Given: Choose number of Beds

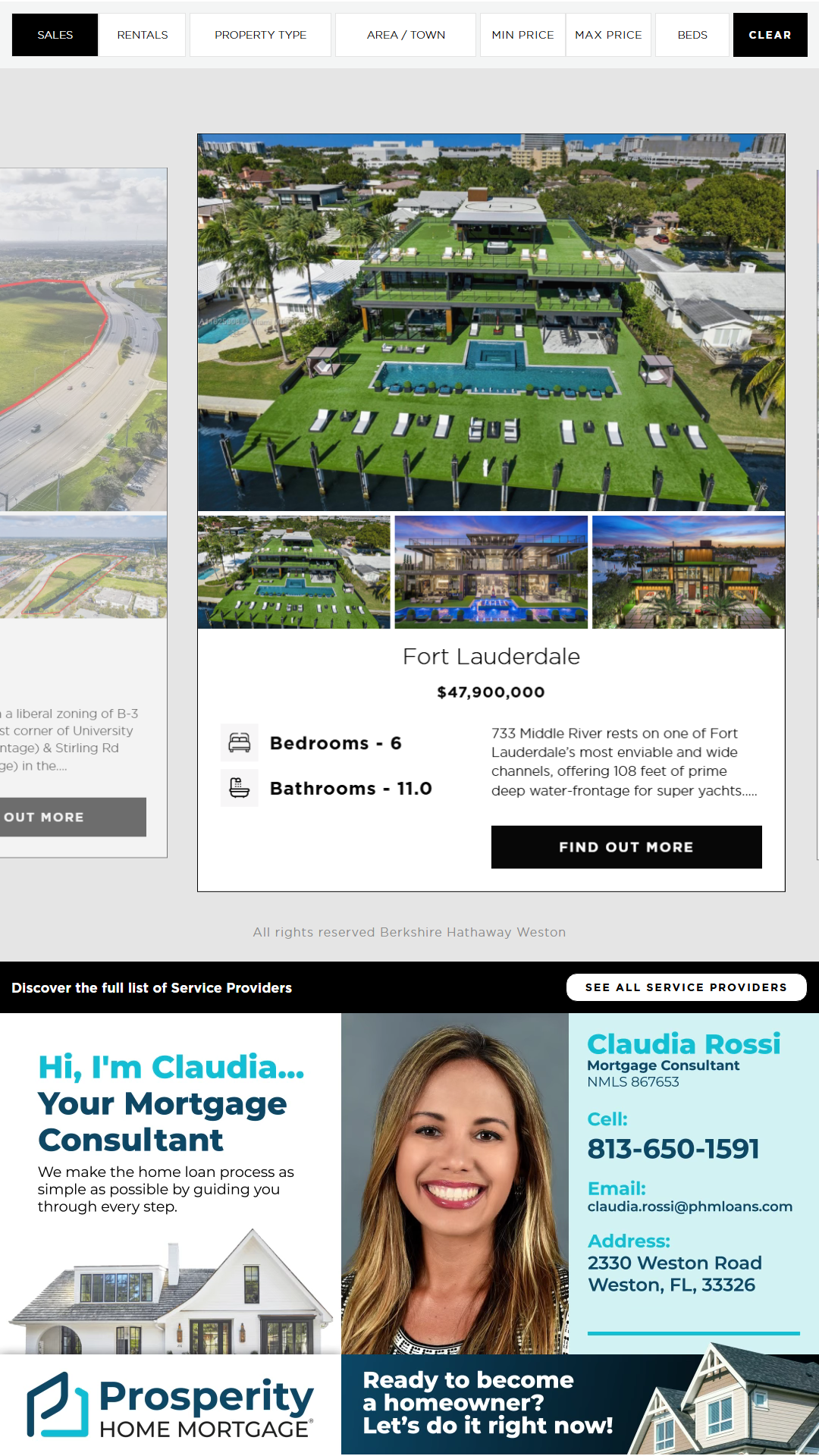Looking at the screenshot, I should (692, 35).
